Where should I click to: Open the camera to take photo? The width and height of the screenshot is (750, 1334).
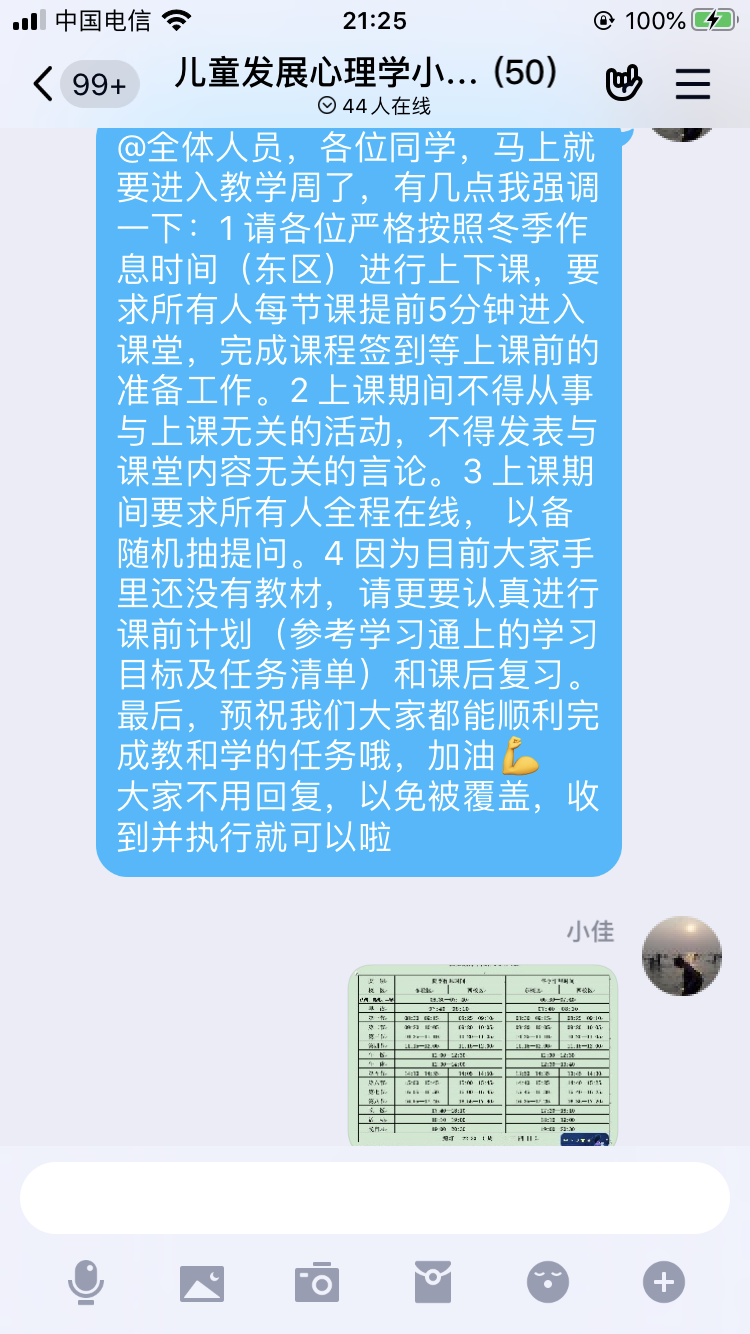[317, 1282]
